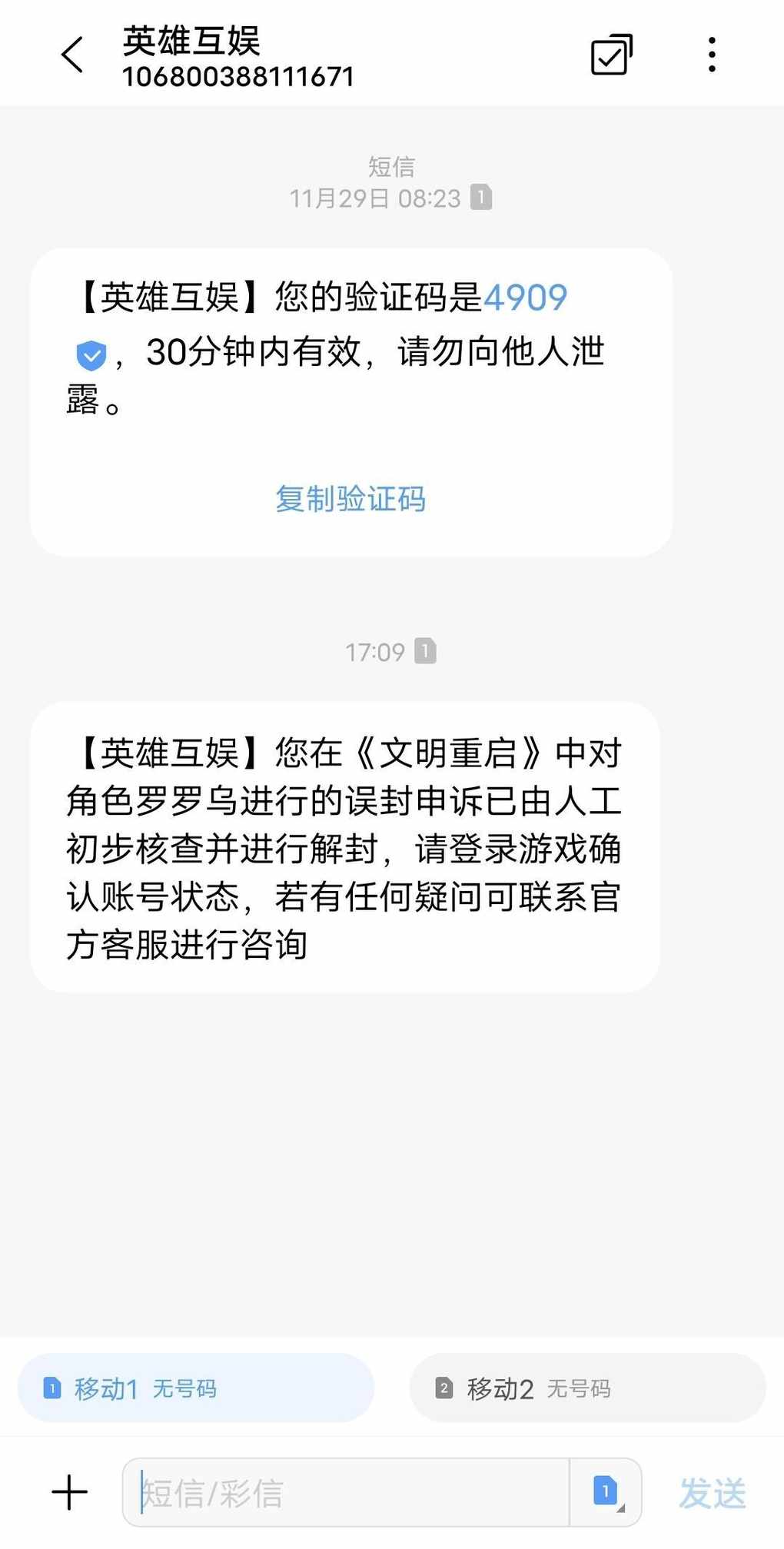Open the multi-select checkbox icon
Screen dimensions: 784x1549
click(x=612, y=55)
